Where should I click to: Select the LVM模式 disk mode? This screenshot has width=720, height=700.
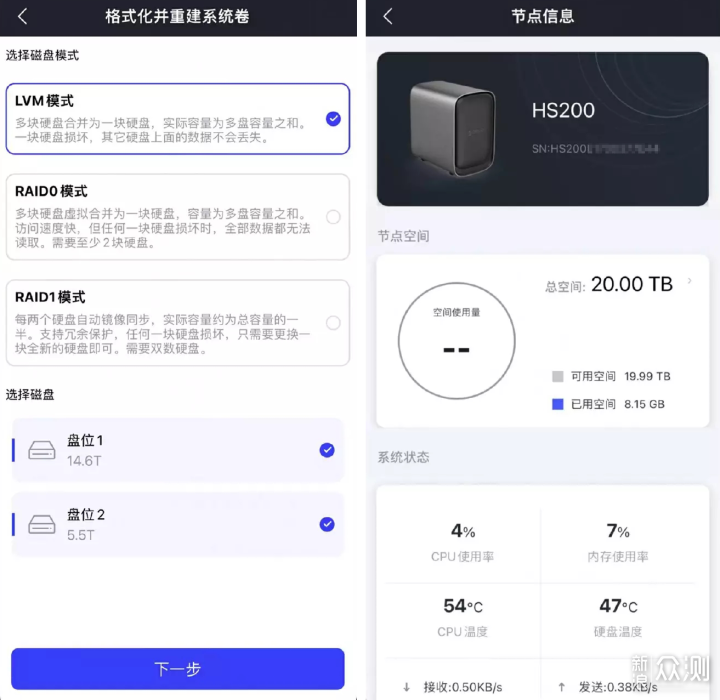pyautogui.click(x=333, y=118)
